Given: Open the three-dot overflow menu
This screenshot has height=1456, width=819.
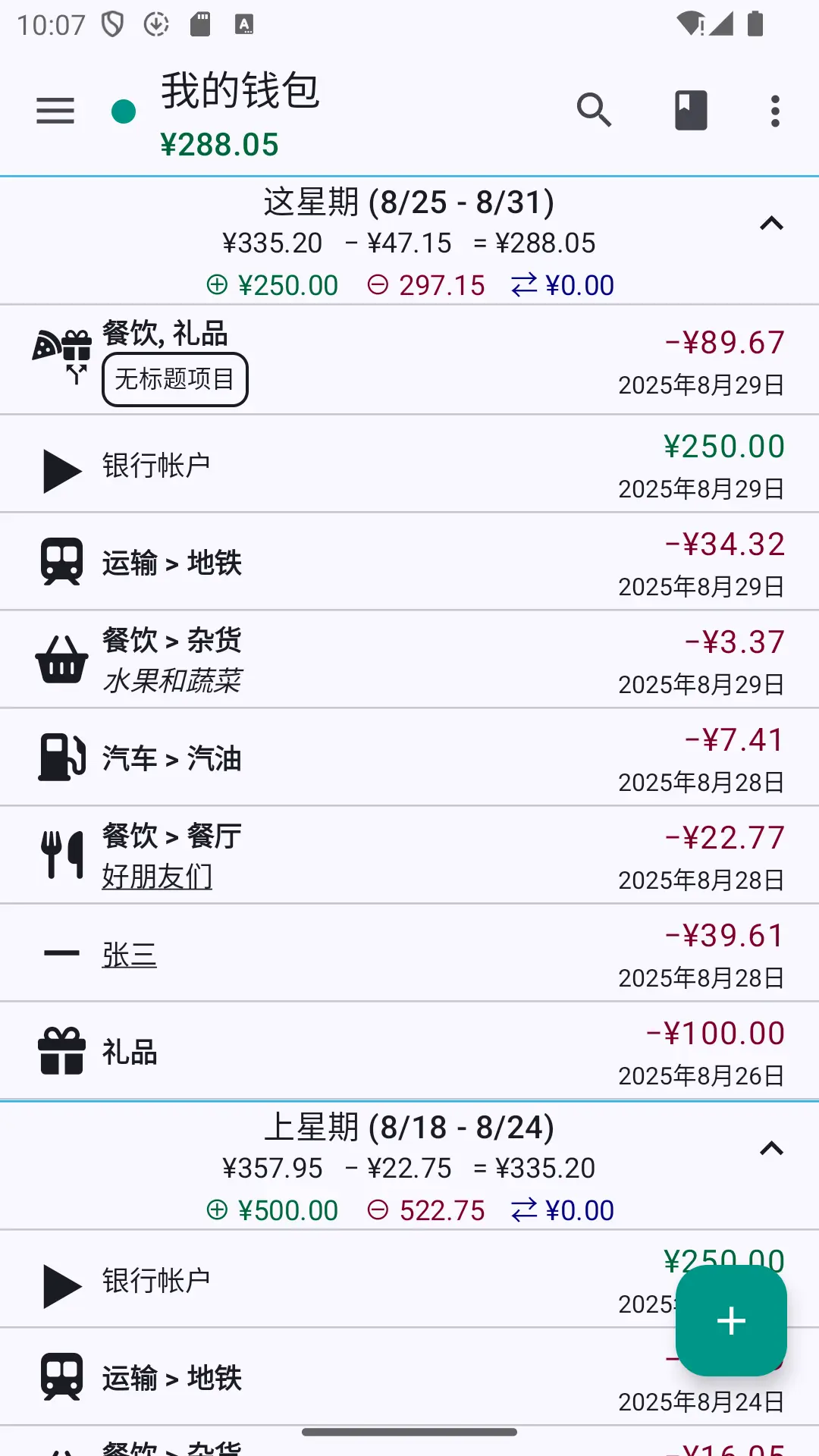Looking at the screenshot, I should (775, 111).
